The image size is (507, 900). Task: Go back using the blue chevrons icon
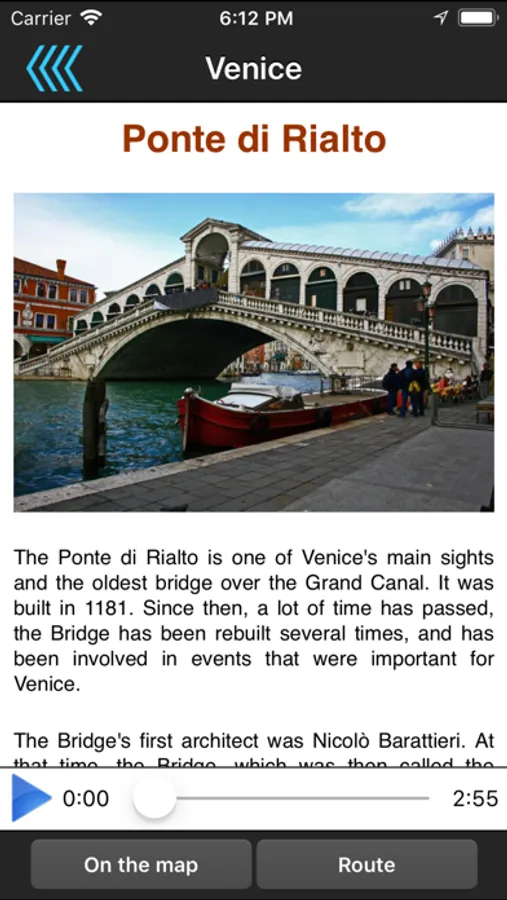[55, 68]
